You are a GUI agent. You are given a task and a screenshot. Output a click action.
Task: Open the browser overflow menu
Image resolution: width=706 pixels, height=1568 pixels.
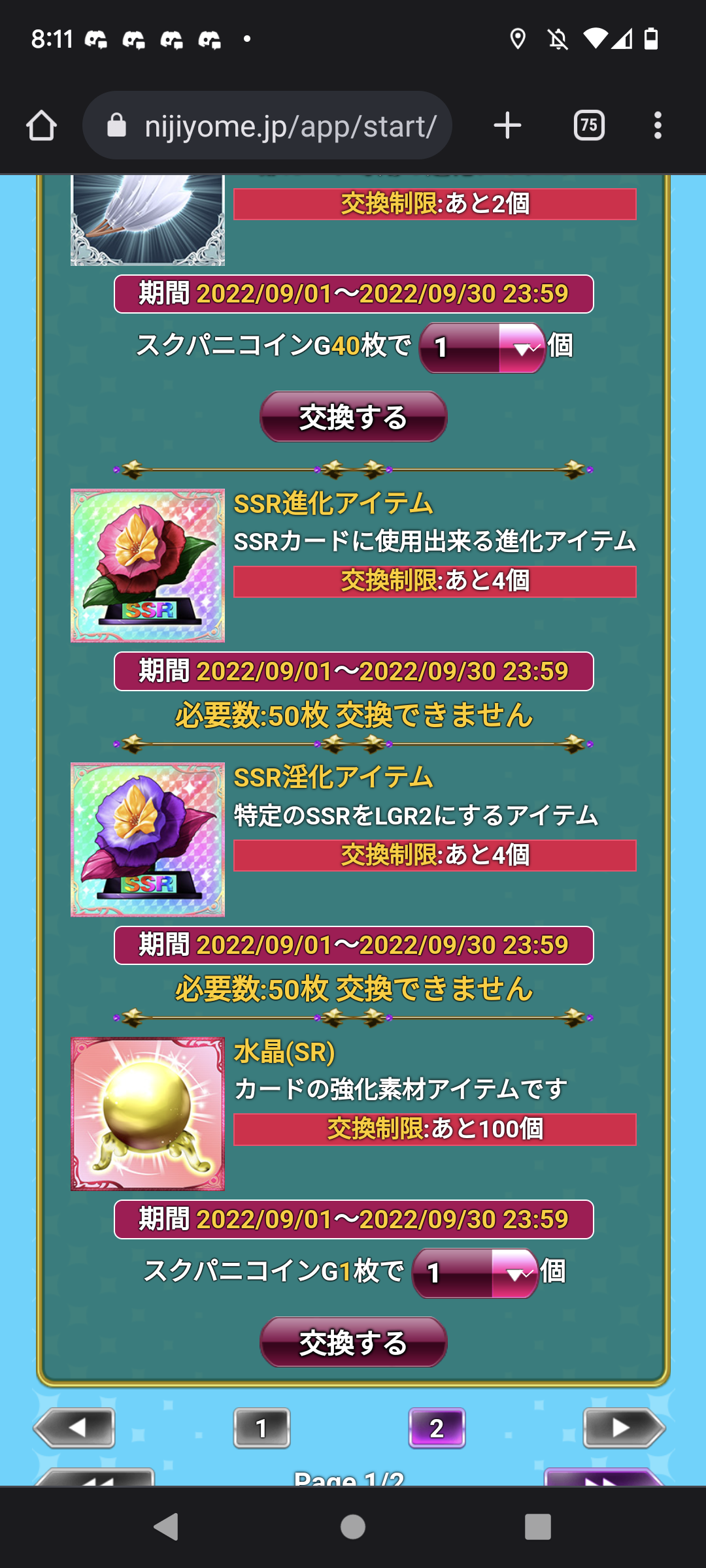click(658, 125)
